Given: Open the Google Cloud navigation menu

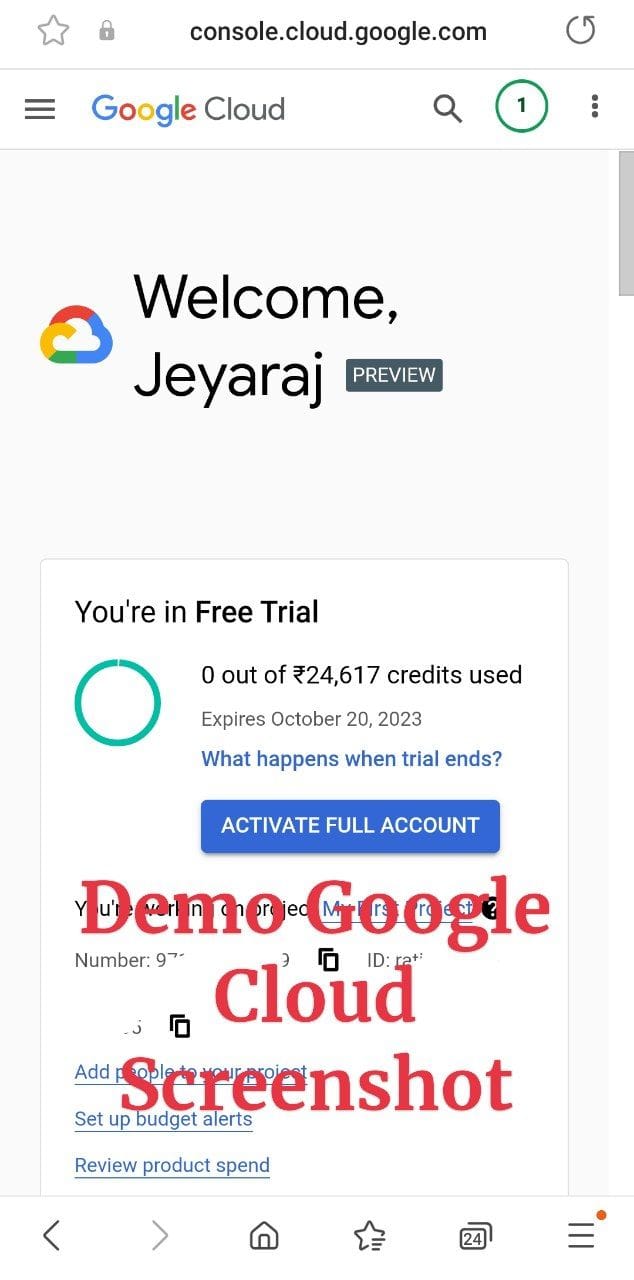Looking at the screenshot, I should coord(40,109).
